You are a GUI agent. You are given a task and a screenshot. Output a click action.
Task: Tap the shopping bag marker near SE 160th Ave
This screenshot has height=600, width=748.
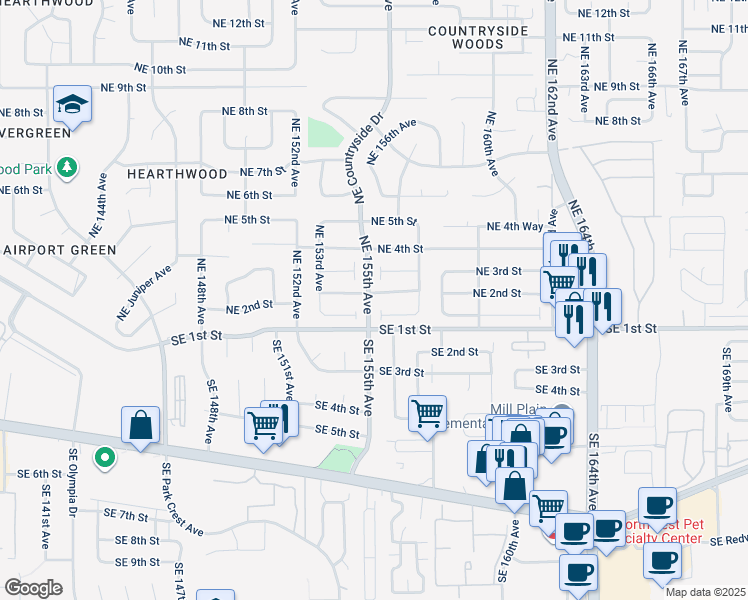pyautogui.click(x=515, y=485)
